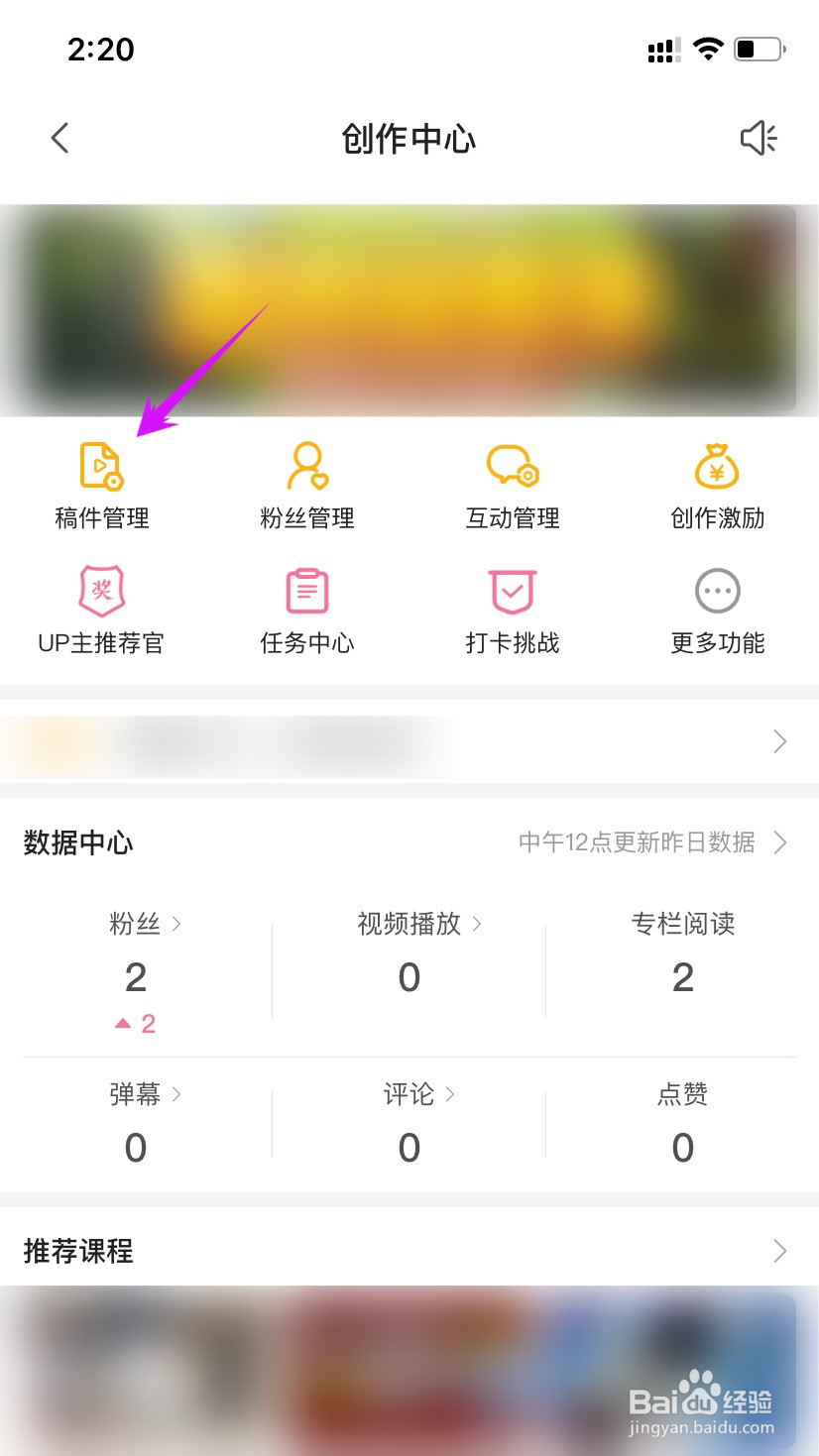This screenshot has width=819, height=1456.
Task: Open 任务中心 (task center)
Action: click(x=307, y=610)
